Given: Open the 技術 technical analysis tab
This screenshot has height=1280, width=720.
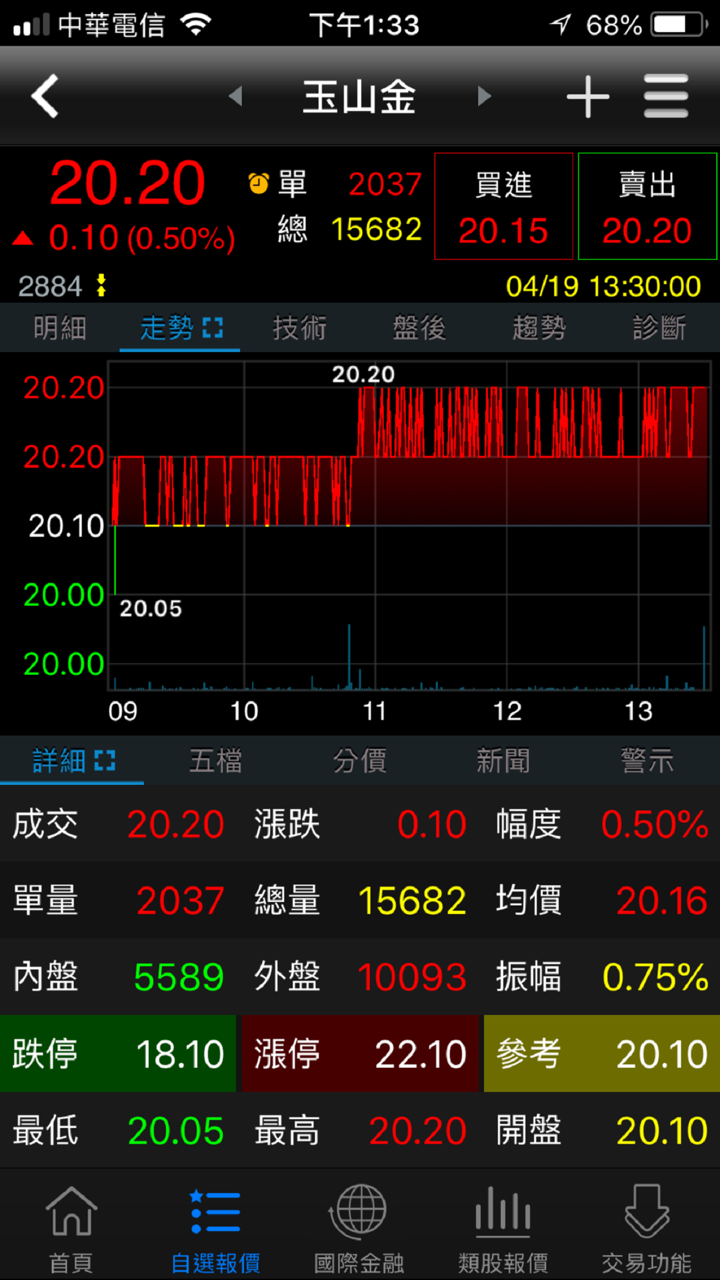Looking at the screenshot, I should tap(300, 328).
